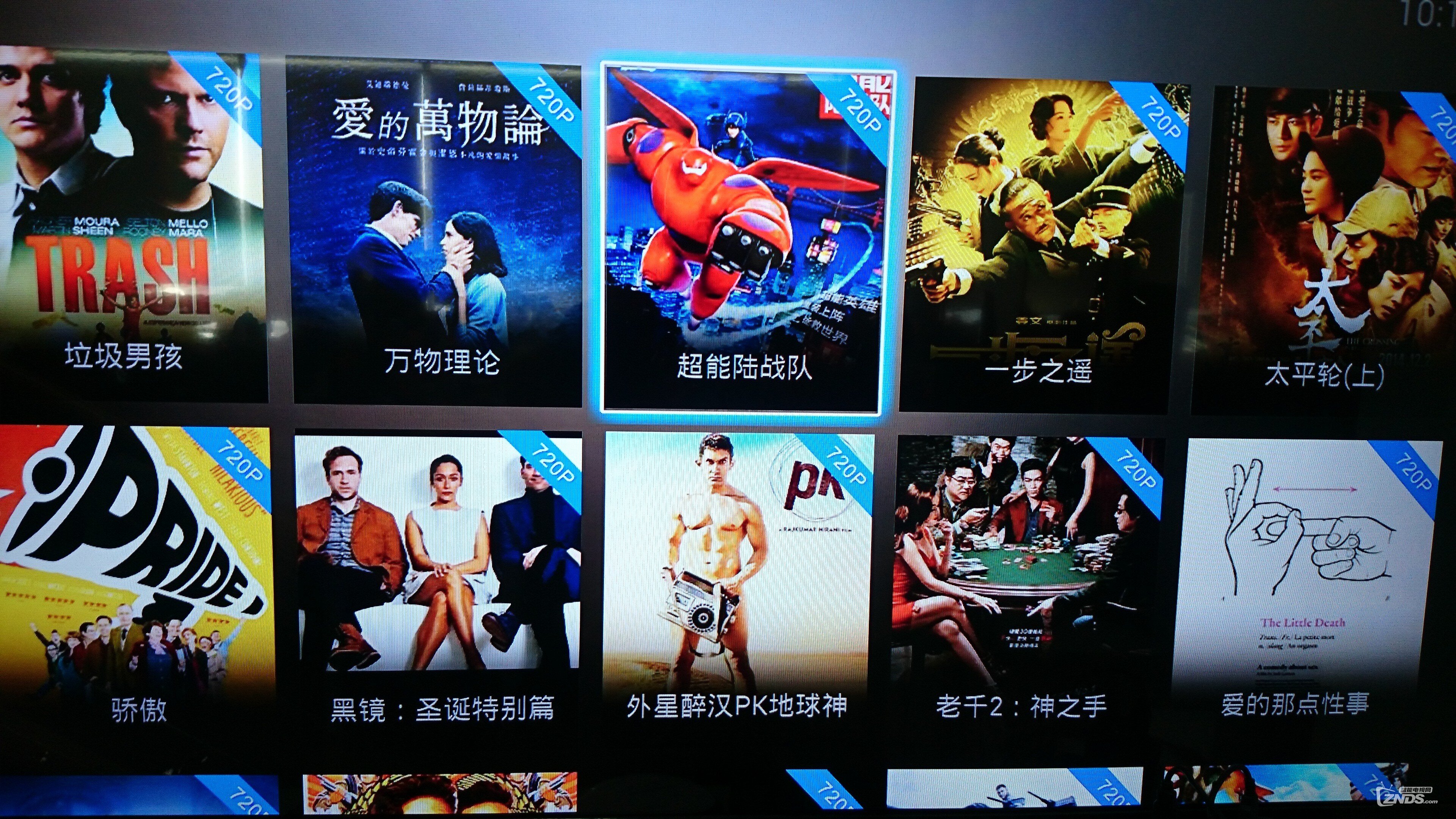Open 太平轮(上) movie details
The image size is (1456, 819).
click(x=1323, y=249)
